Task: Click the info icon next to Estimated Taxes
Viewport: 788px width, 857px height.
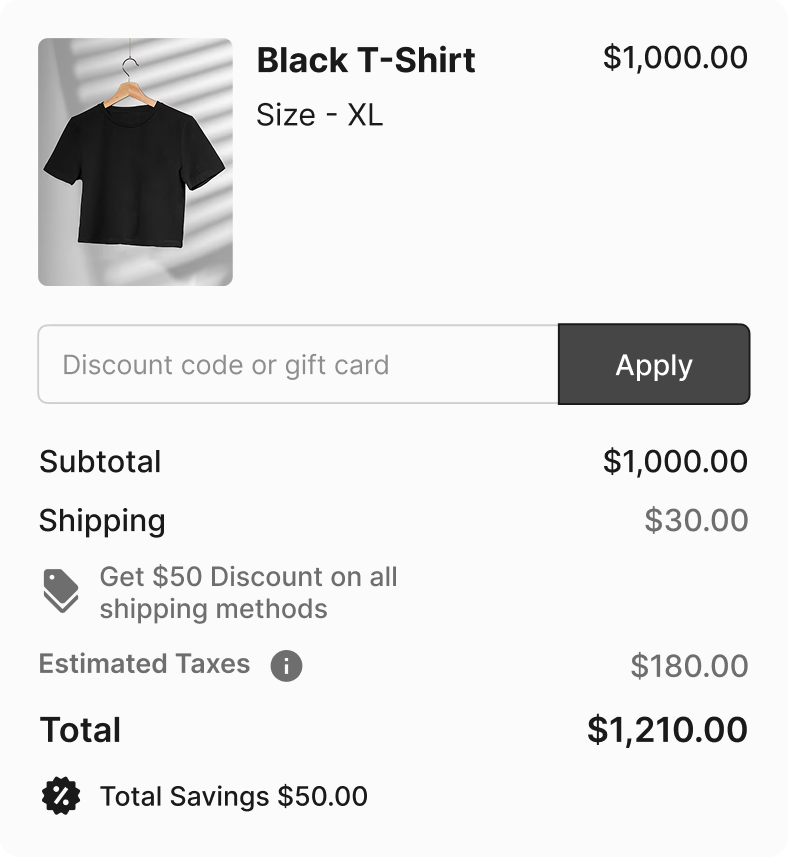Action: pos(285,663)
